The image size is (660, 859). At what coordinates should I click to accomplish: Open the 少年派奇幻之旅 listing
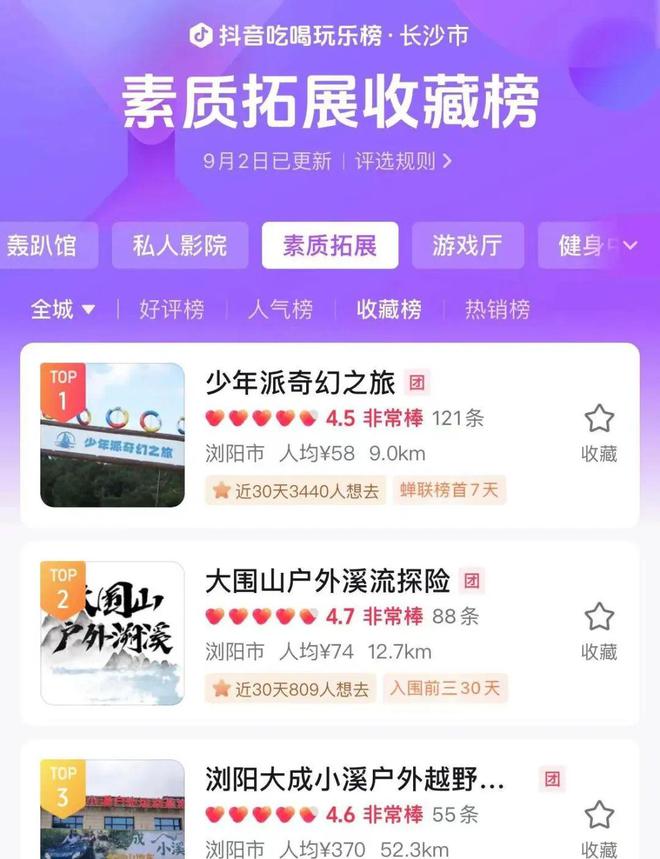[301, 382]
